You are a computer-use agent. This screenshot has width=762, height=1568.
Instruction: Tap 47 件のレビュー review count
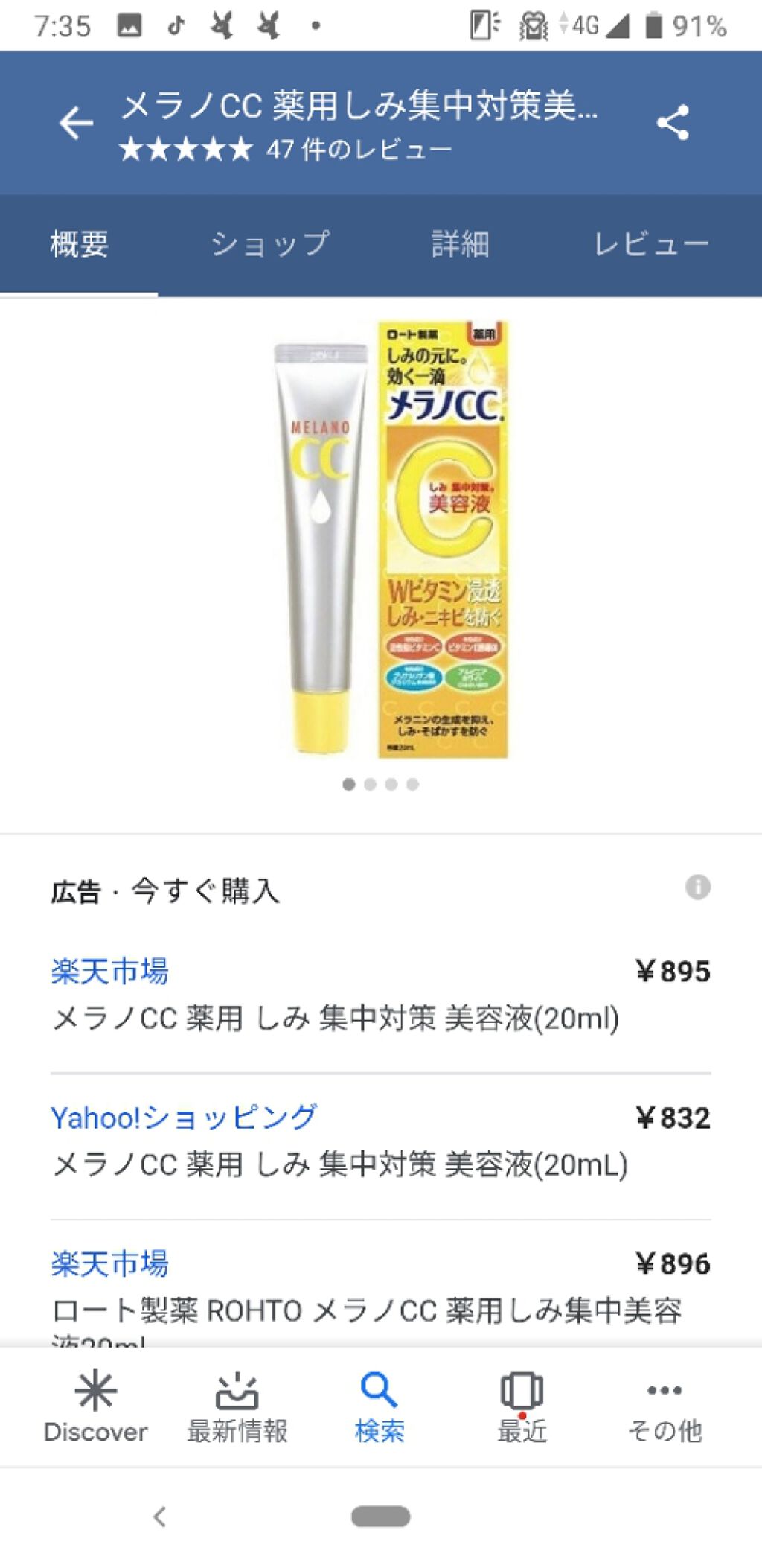coord(357,149)
